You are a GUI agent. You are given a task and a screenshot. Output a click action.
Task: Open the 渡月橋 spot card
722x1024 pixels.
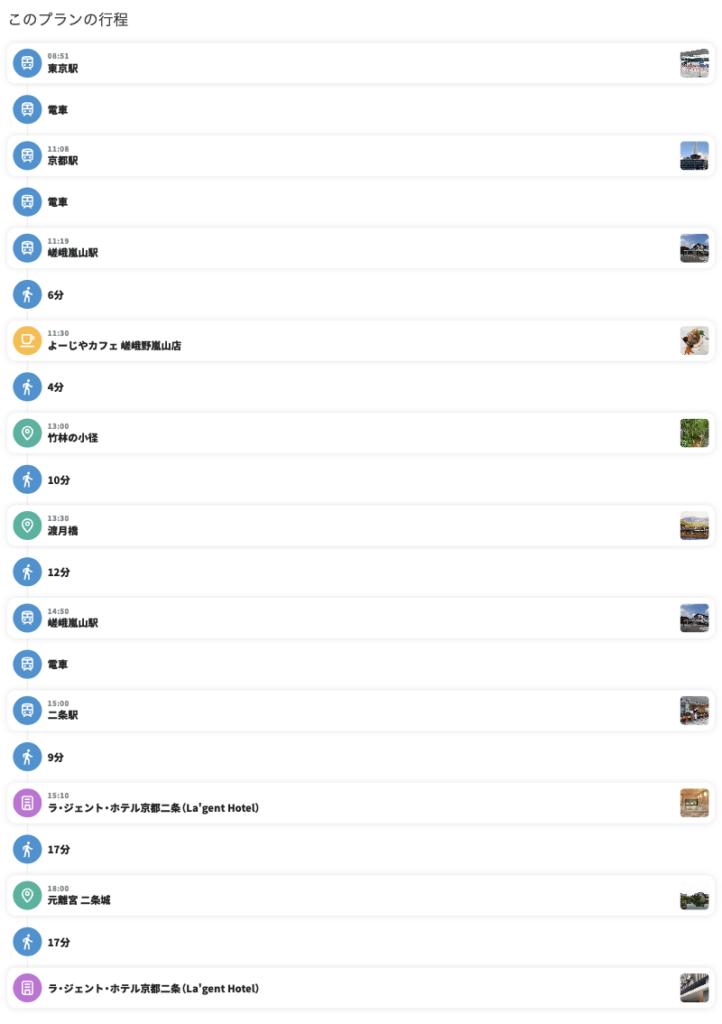pos(360,526)
